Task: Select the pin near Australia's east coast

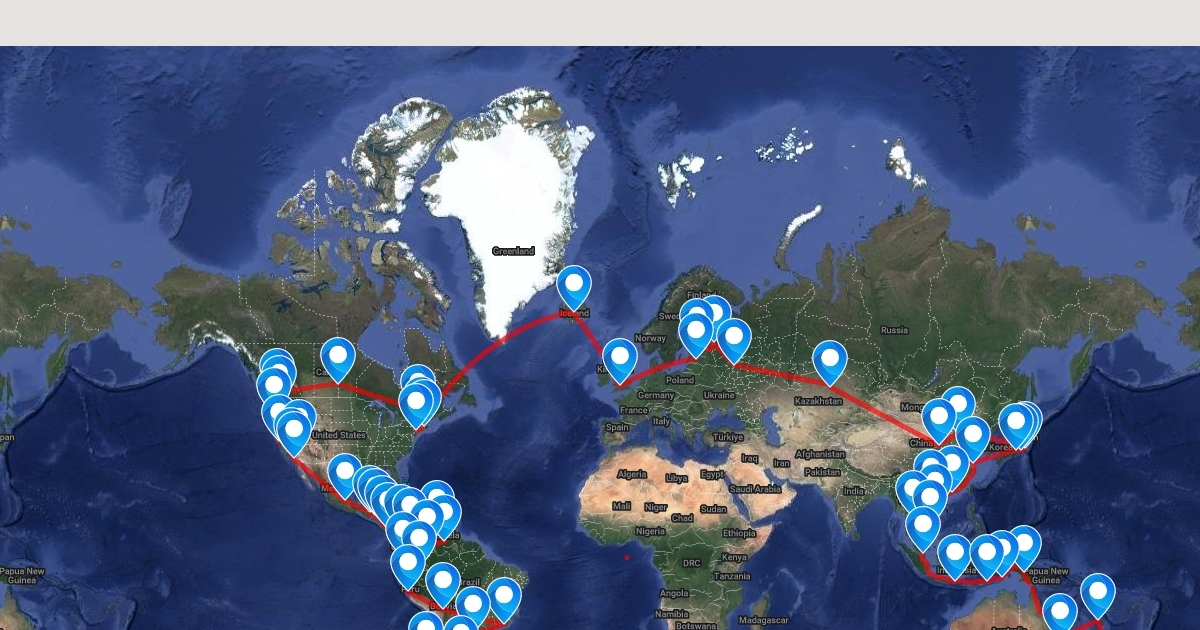Action: (1098, 595)
